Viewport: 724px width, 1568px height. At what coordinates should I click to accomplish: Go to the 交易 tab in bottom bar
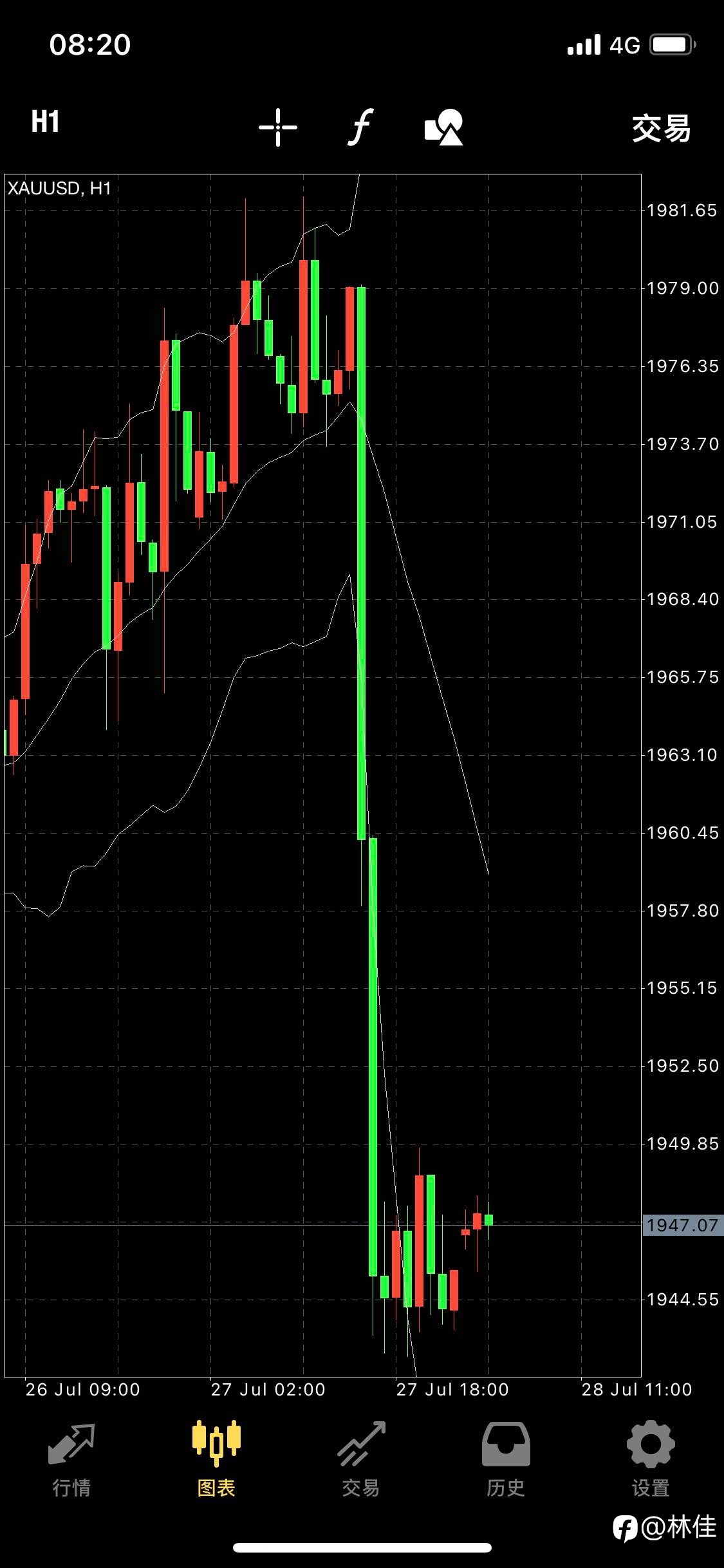pos(361,1460)
